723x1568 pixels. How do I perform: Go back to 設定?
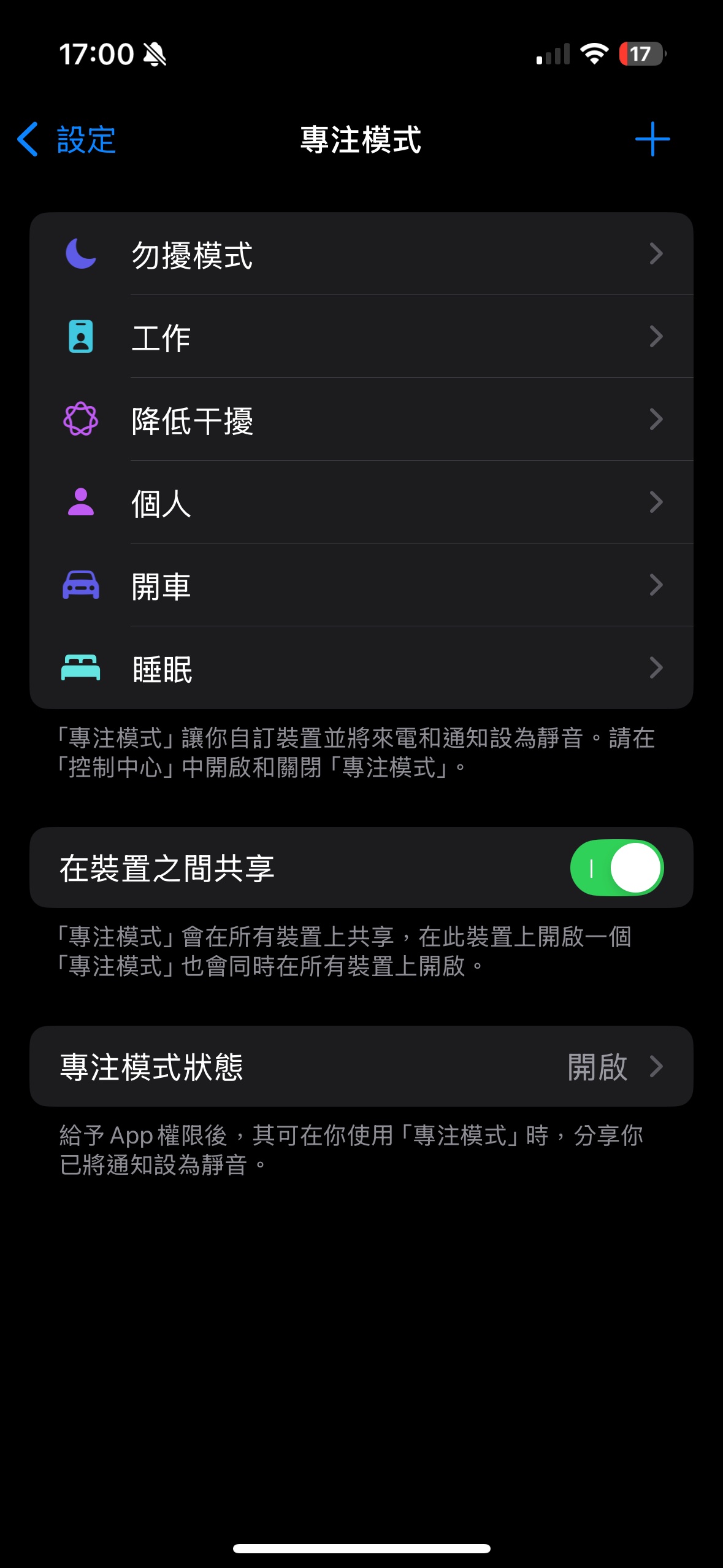point(66,139)
